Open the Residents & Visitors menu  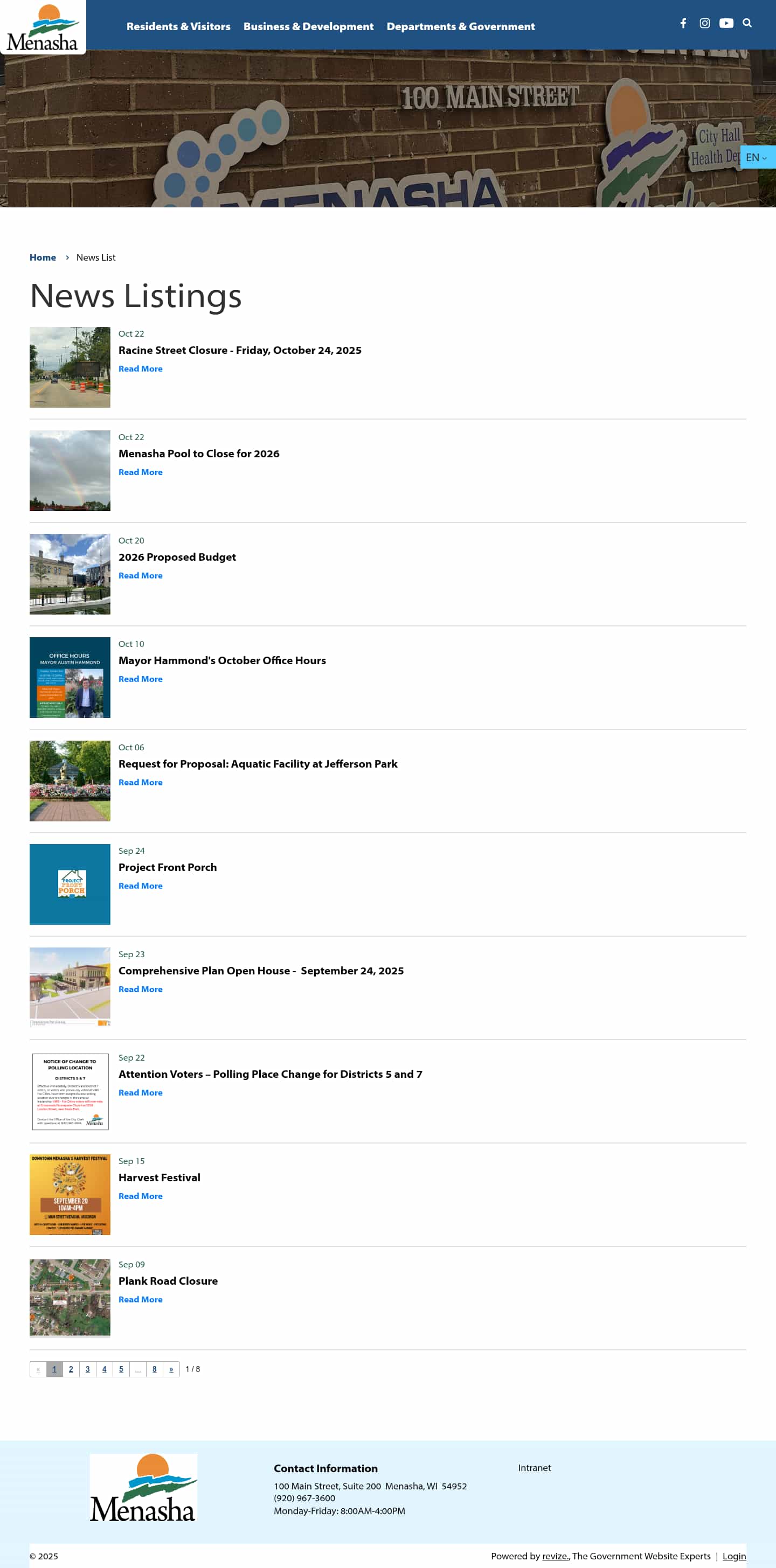coord(178,27)
